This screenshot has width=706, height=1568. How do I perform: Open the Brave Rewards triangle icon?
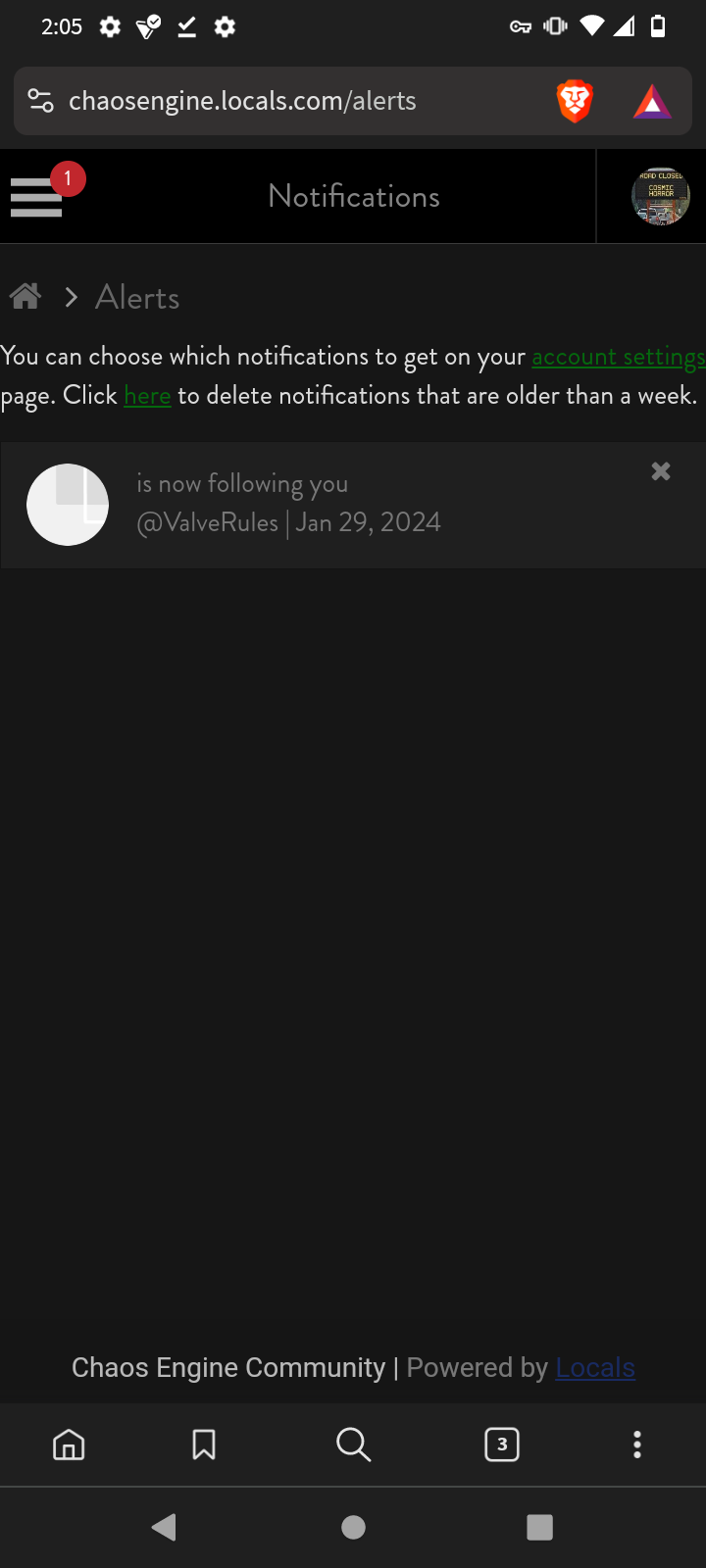point(652,102)
